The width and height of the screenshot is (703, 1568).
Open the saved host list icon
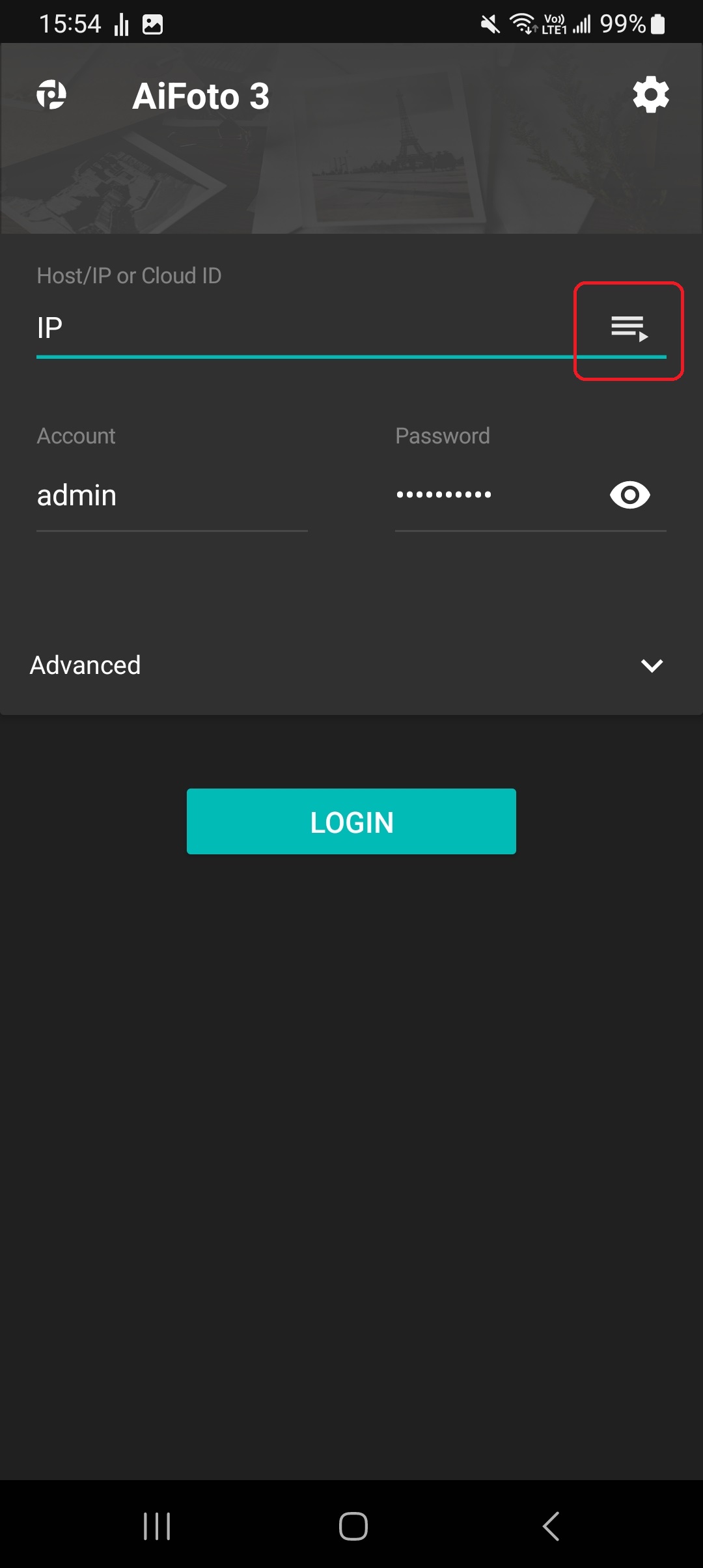coord(629,328)
